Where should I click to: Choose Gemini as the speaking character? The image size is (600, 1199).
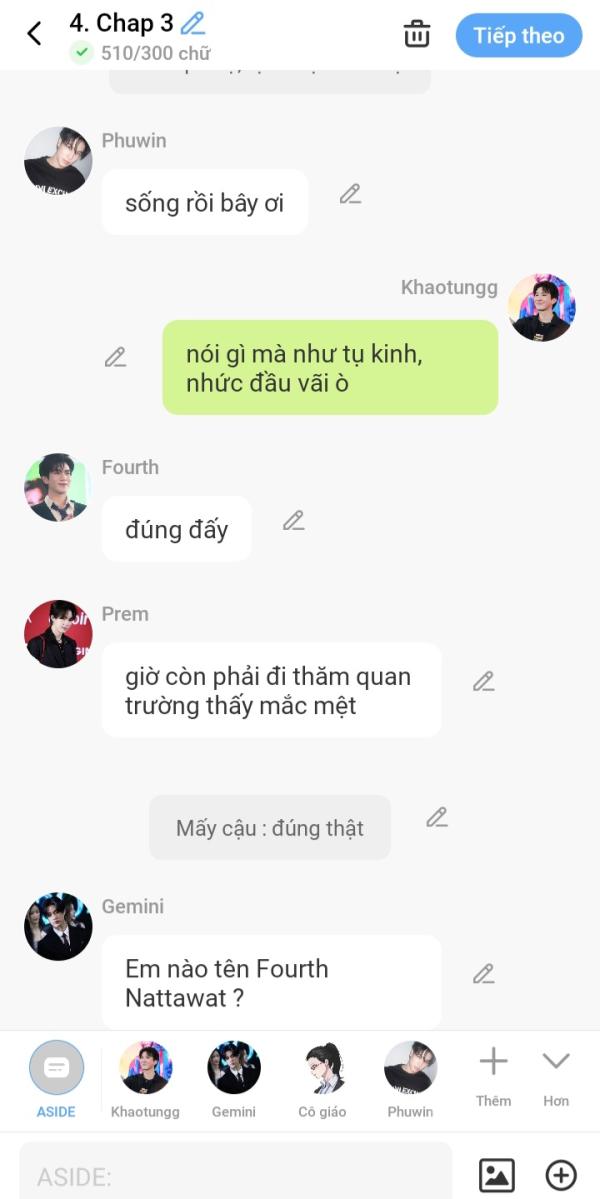pyautogui.click(x=233, y=1077)
